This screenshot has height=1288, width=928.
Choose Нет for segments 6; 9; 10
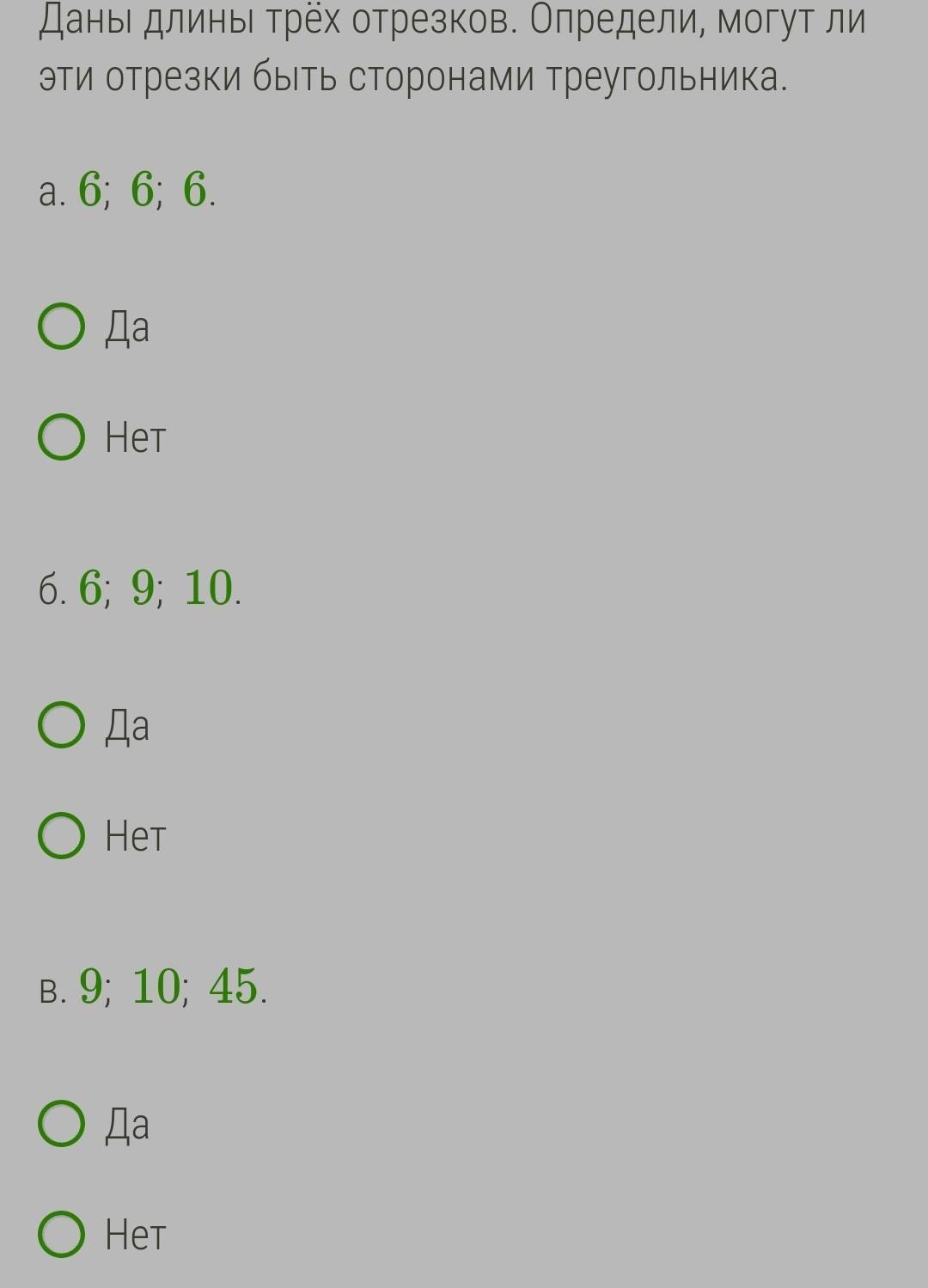click(x=62, y=836)
